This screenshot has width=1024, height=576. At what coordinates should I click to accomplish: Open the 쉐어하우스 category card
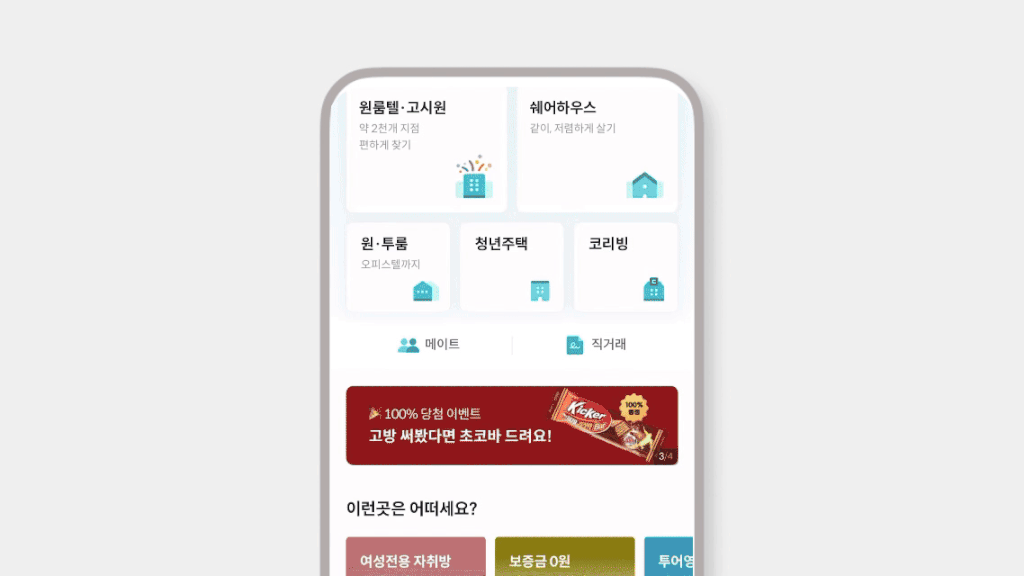click(x=597, y=150)
